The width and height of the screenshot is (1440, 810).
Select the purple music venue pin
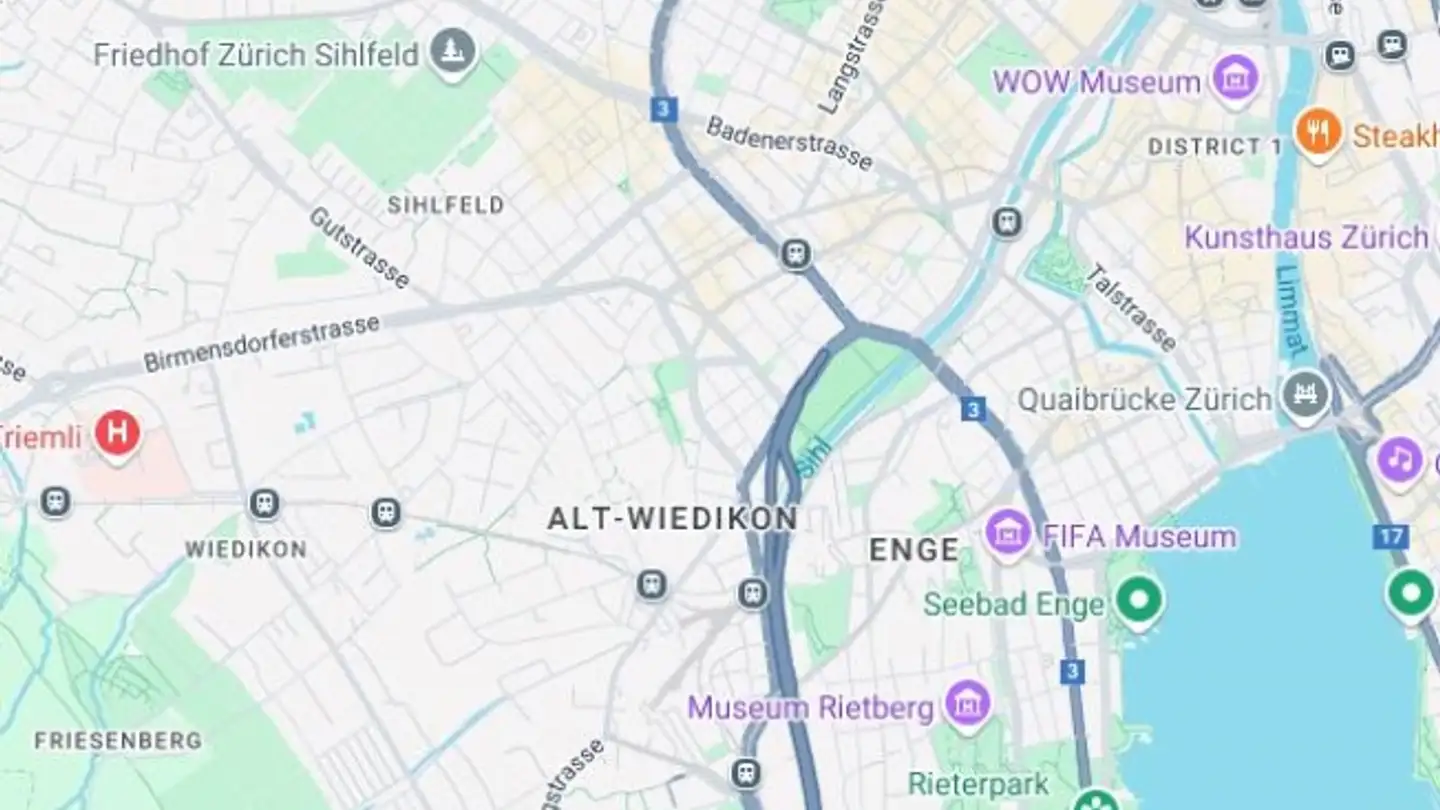[1399, 461]
